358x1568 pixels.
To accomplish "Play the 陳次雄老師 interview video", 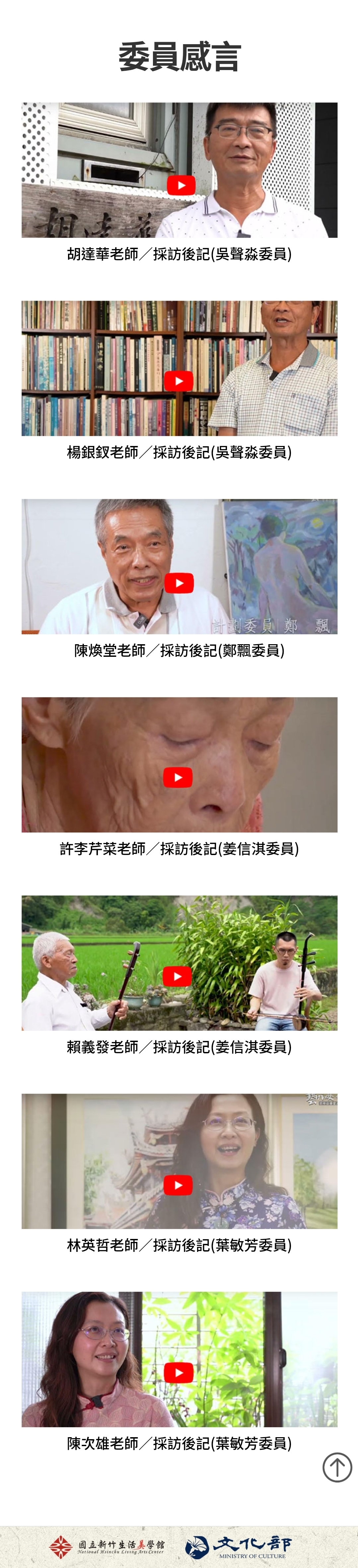I will click(x=179, y=1373).
